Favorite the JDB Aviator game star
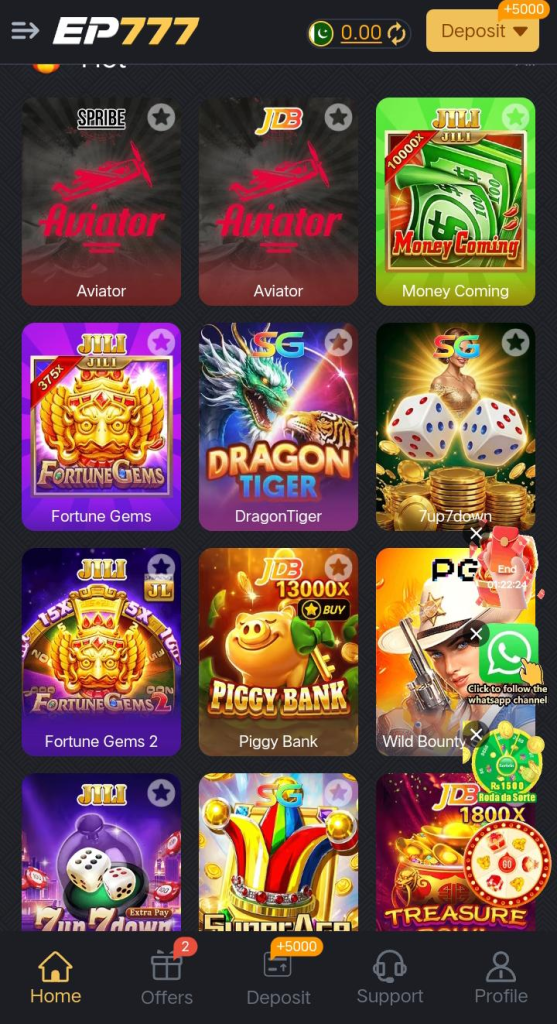 [338, 118]
